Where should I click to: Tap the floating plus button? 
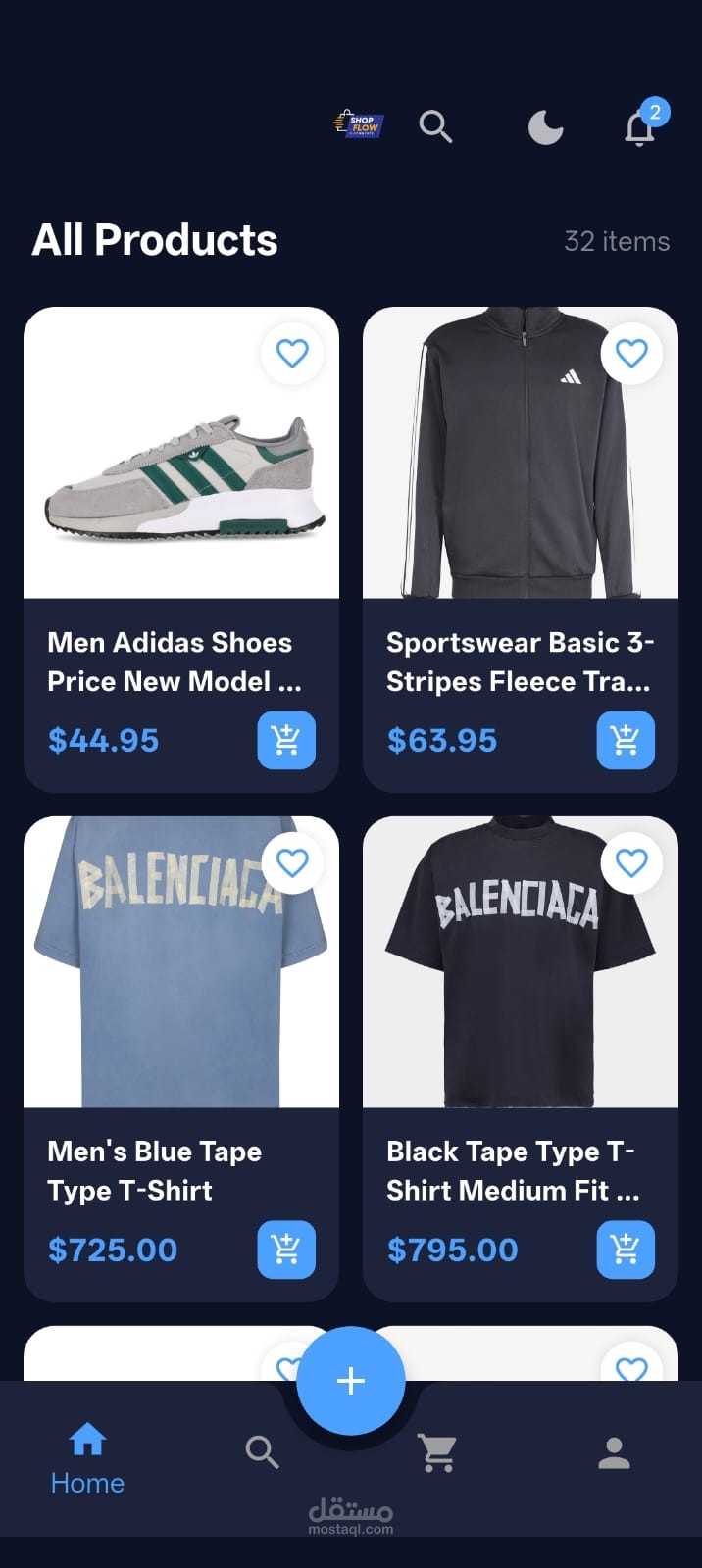click(x=351, y=1381)
